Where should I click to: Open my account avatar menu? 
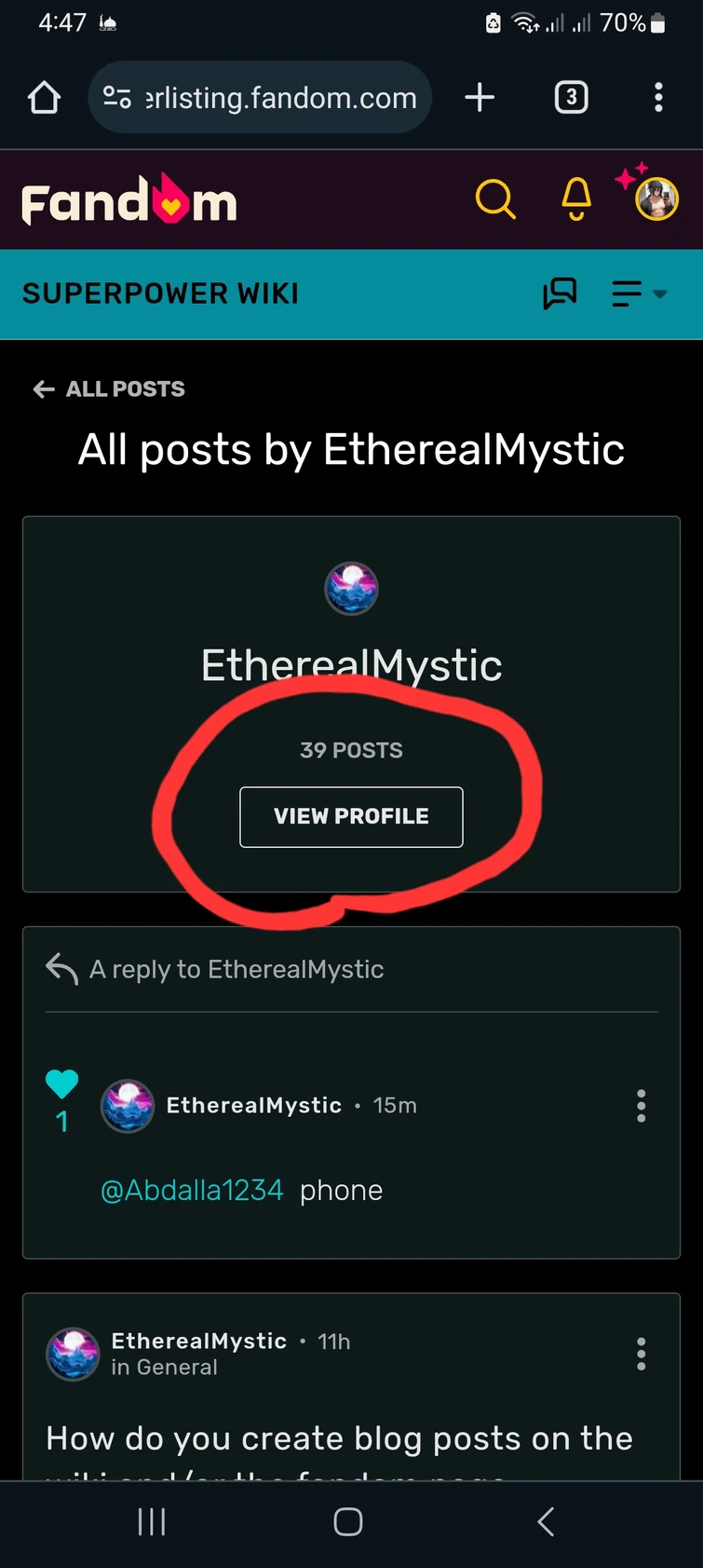656,198
